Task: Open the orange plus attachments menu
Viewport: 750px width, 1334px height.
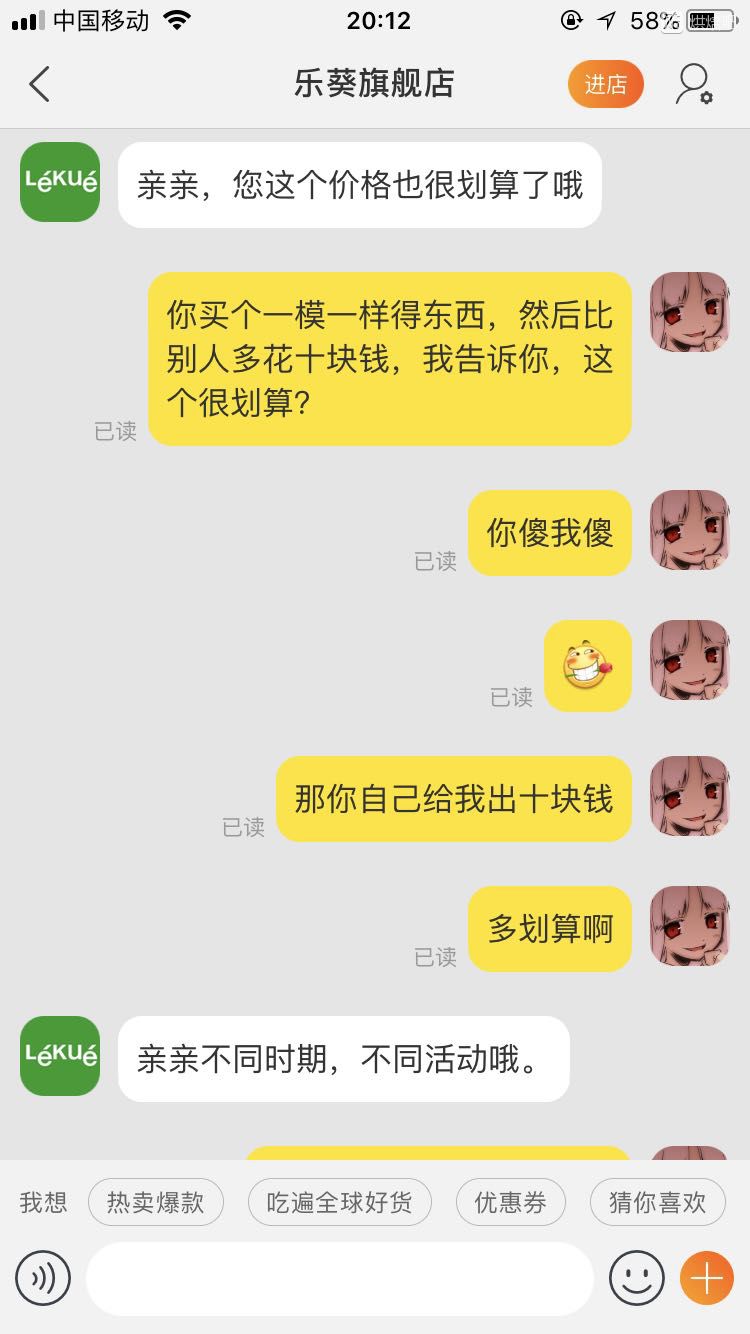Action: pos(707,1278)
